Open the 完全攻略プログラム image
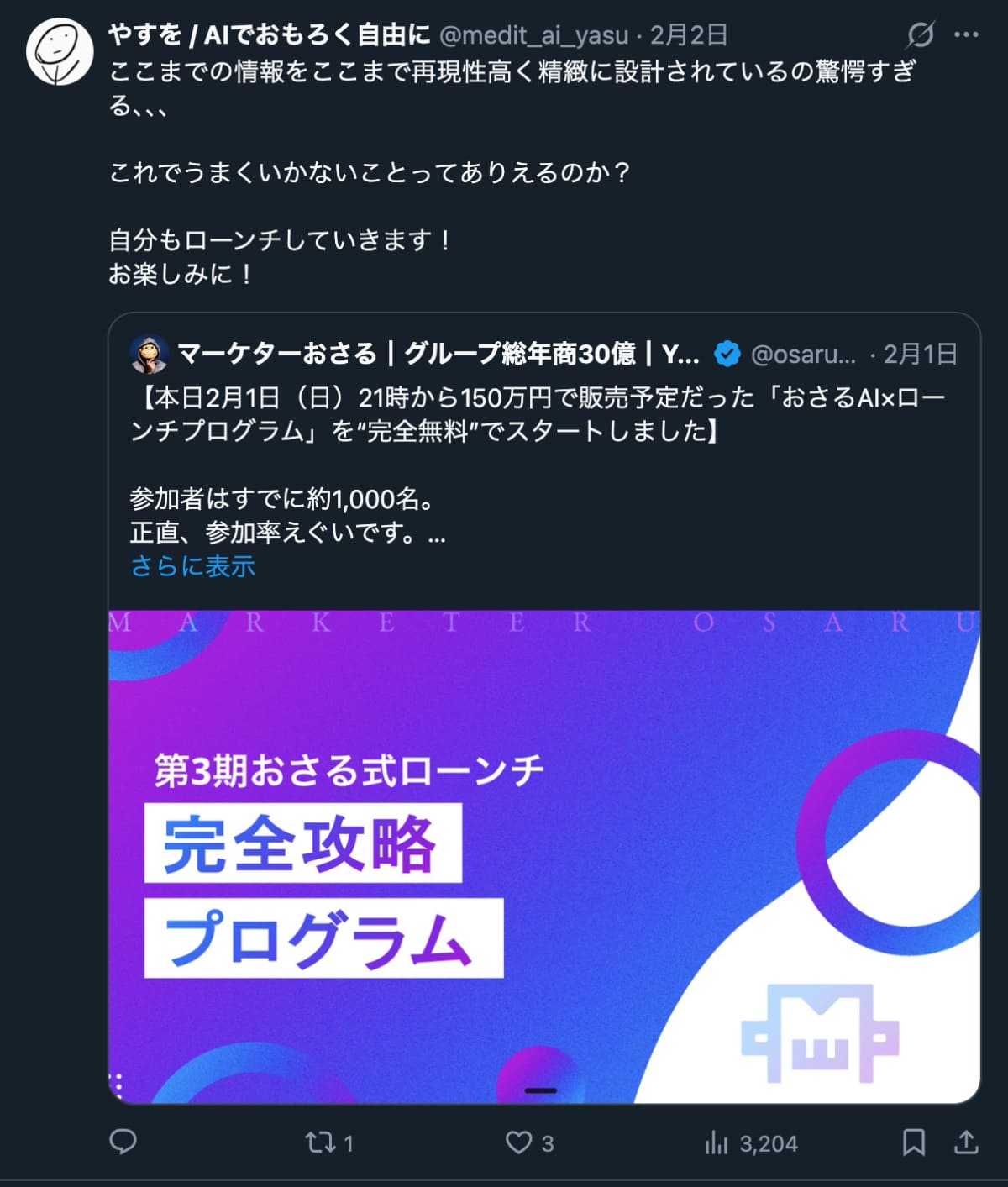1008x1187 pixels. point(543,855)
